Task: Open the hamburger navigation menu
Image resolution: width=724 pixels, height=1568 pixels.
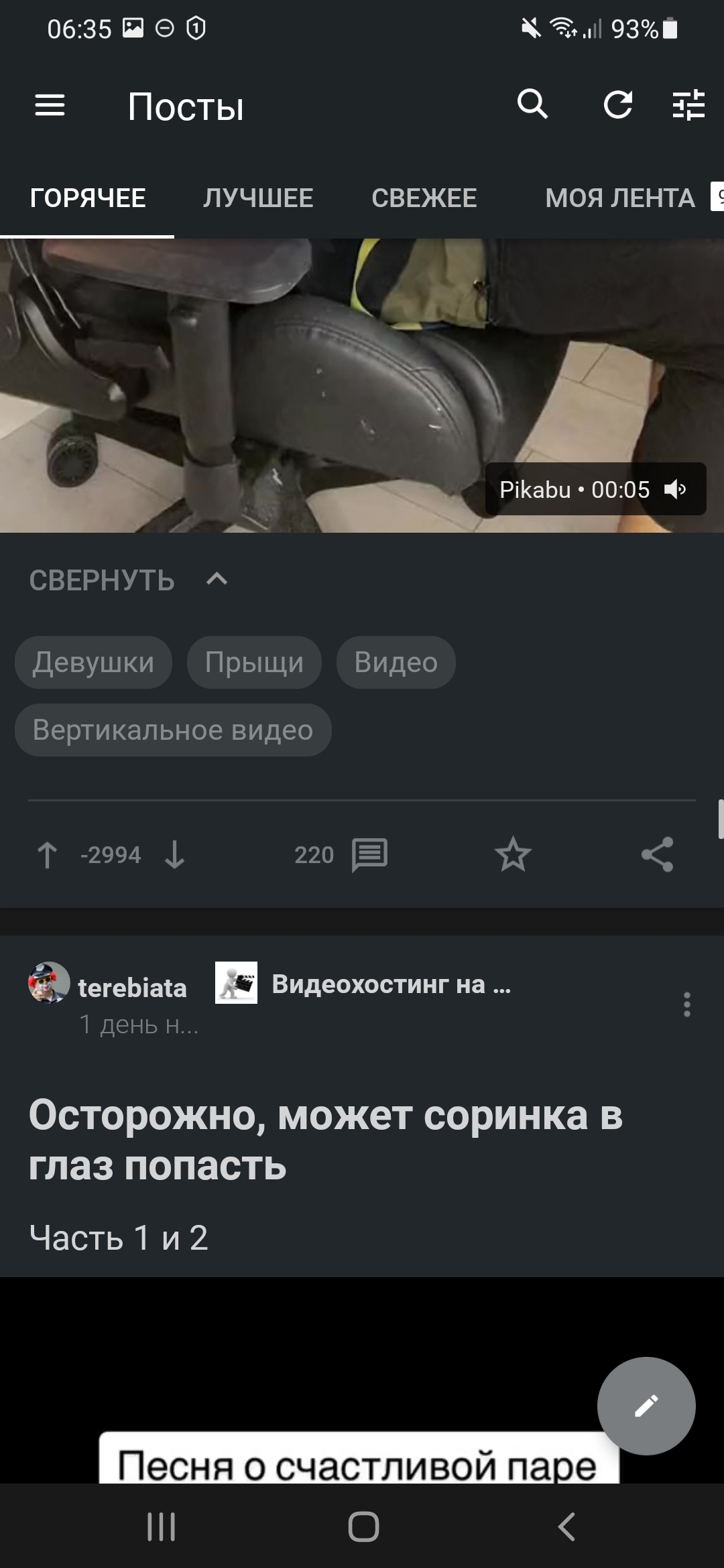Action: tap(50, 105)
